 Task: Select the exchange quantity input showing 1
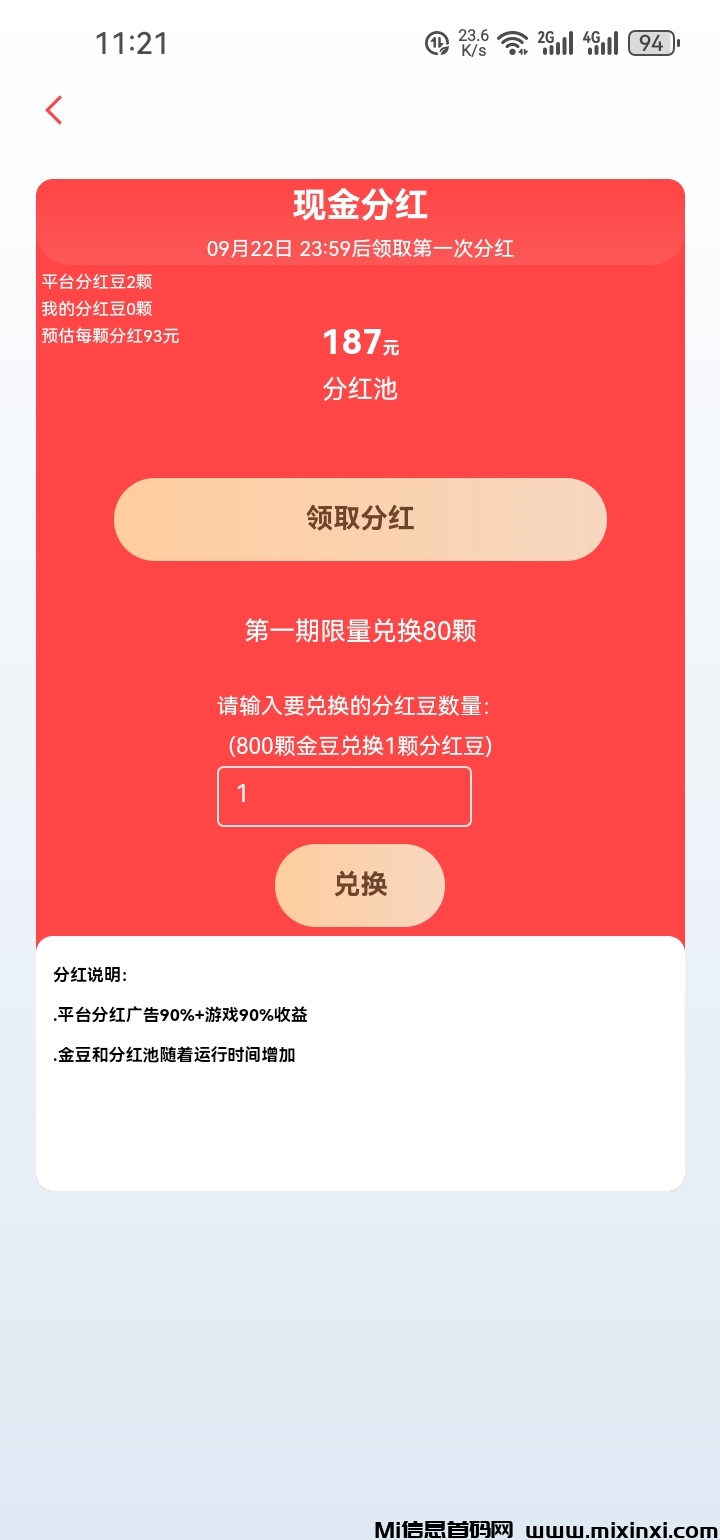coord(344,795)
